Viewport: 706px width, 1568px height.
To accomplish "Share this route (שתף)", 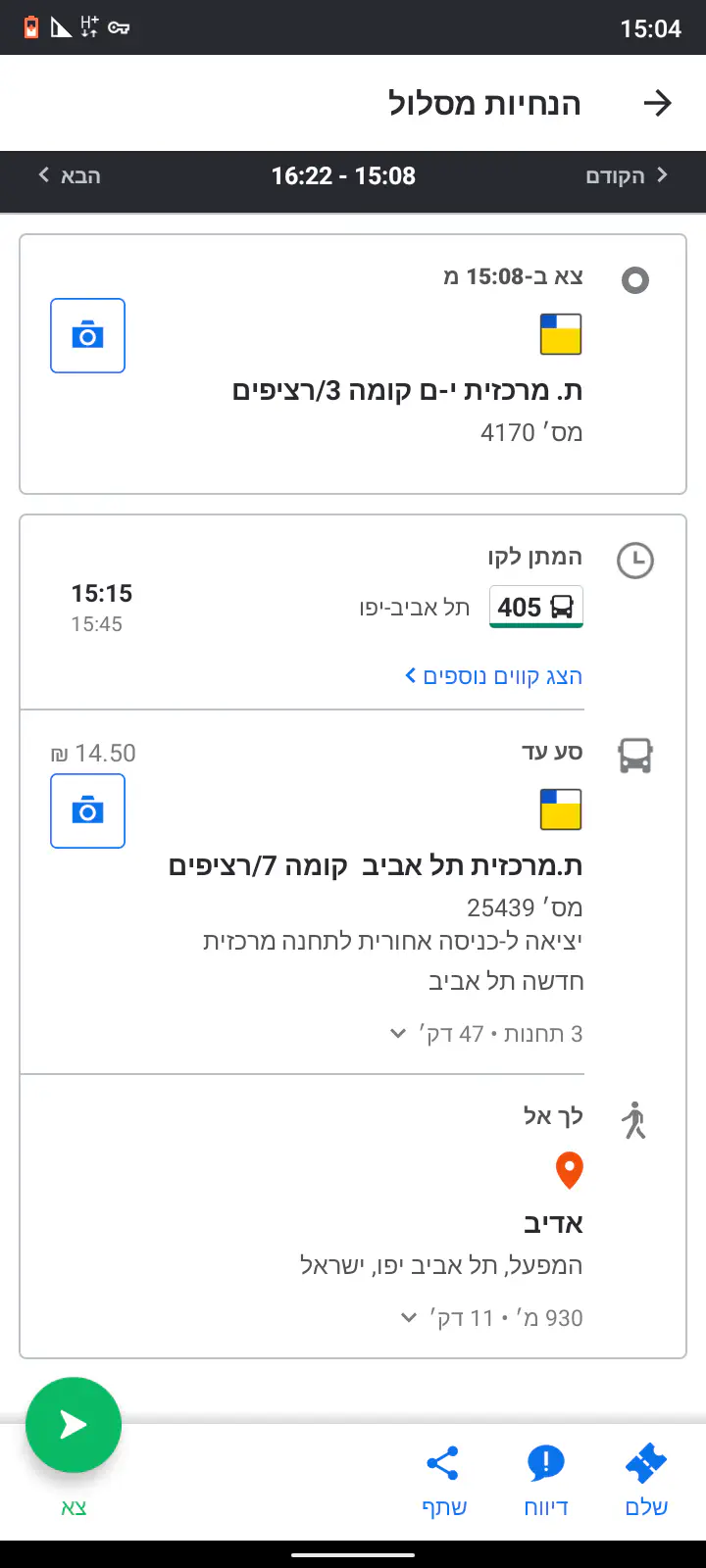I will tap(444, 1480).
